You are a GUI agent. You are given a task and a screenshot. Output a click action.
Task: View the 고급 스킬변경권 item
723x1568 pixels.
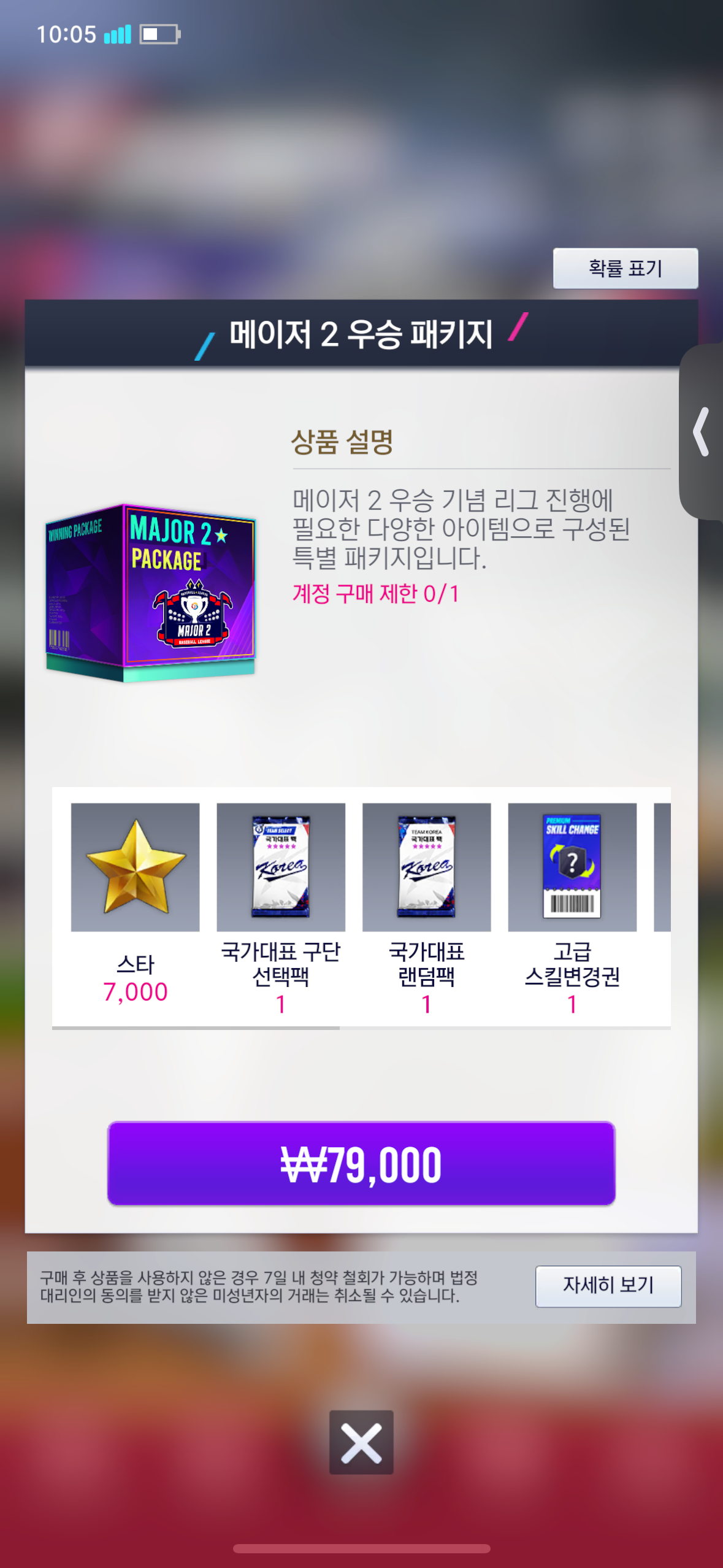pos(572,867)
